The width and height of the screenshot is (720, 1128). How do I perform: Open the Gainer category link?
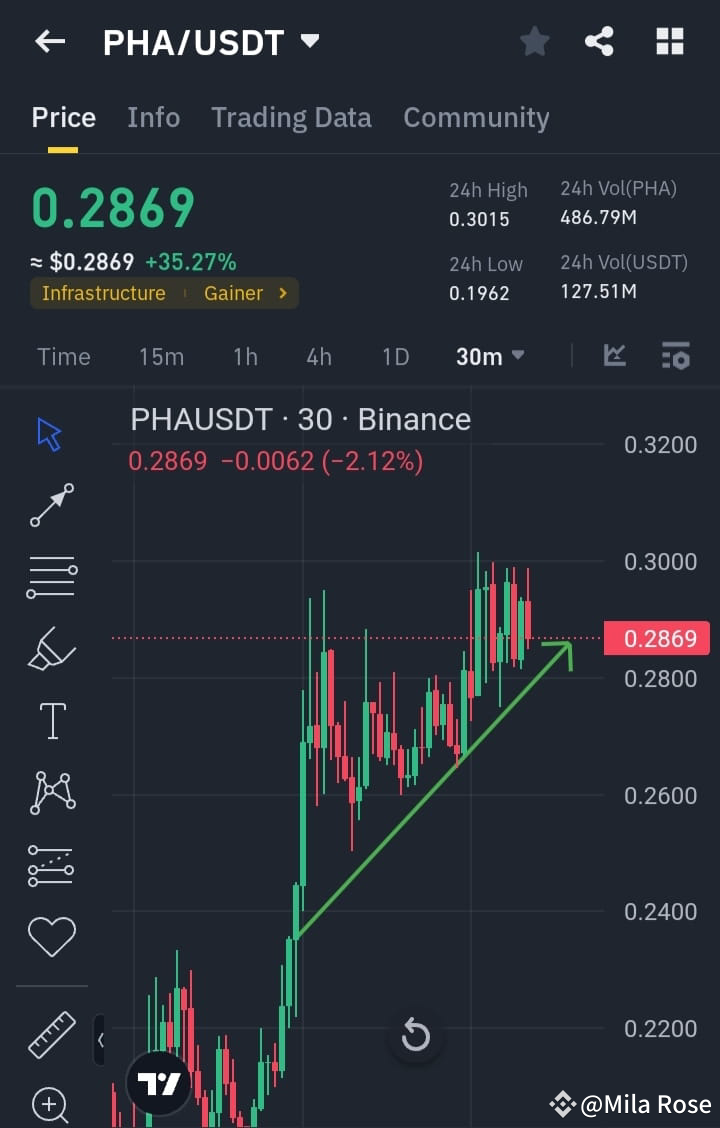[x=233, y=293]
